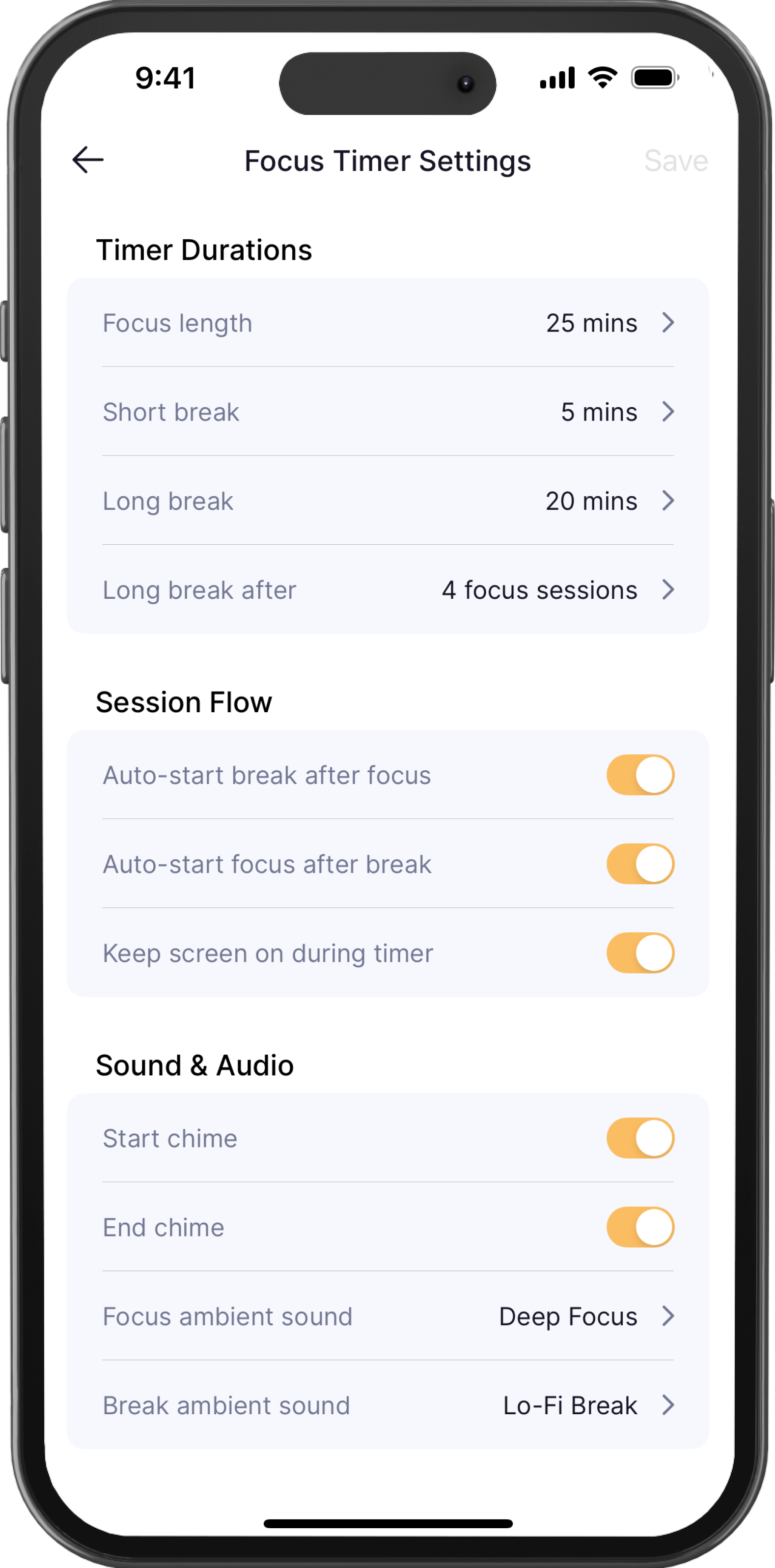The height and width of the screenshot is (1568, 775).
Task: Choose a Focus ambient sound
Action: (388, 1316)
